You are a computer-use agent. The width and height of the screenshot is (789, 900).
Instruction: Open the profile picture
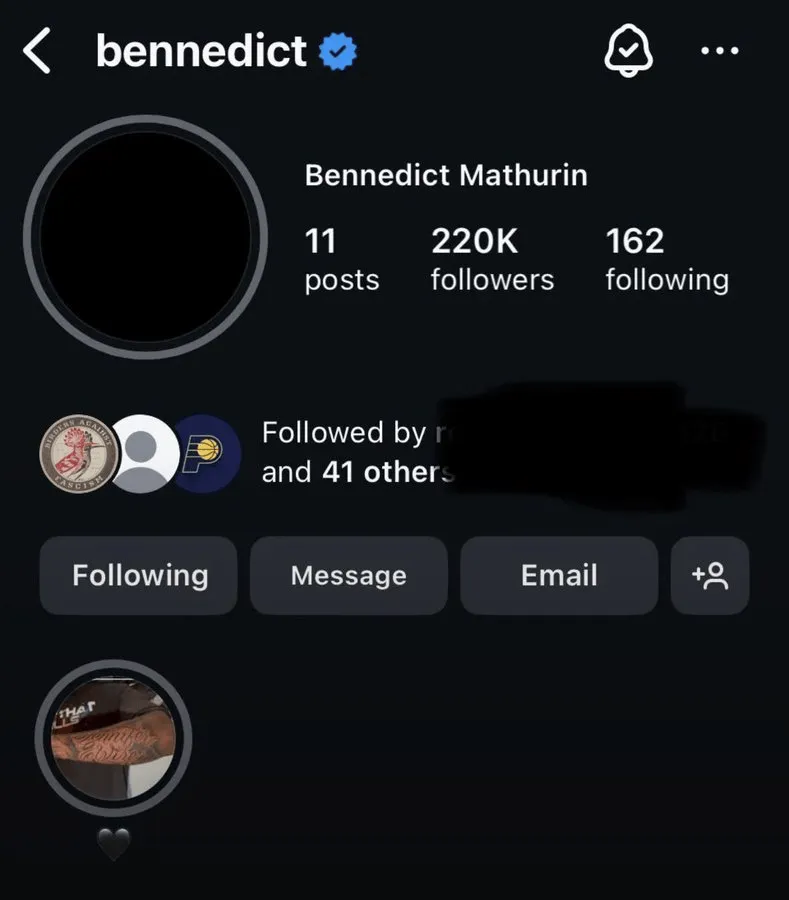coord(146,237)
